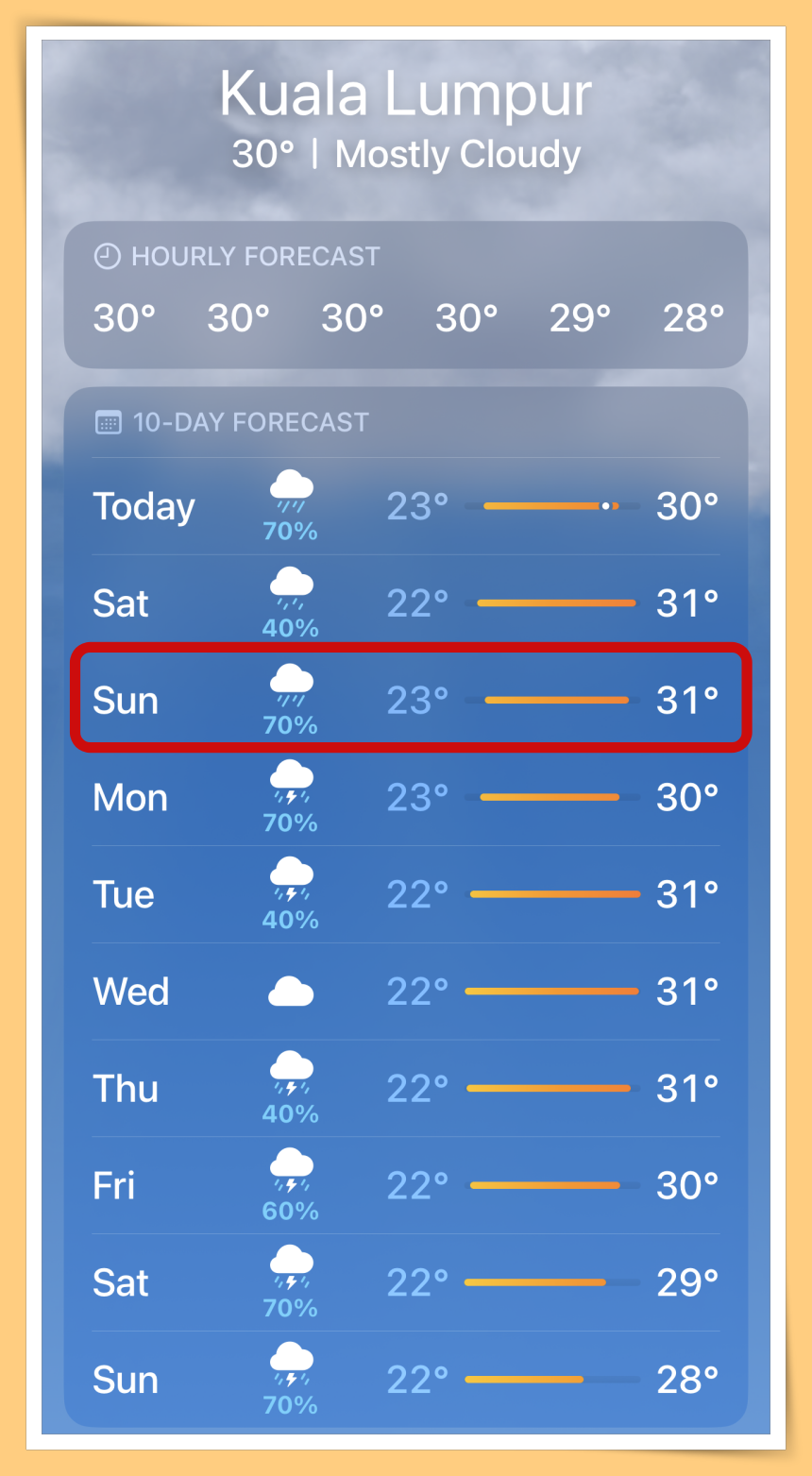This screenshot has height=1476, width=812.
Task: Open Mon forecast details
Action: pos(406,798)
